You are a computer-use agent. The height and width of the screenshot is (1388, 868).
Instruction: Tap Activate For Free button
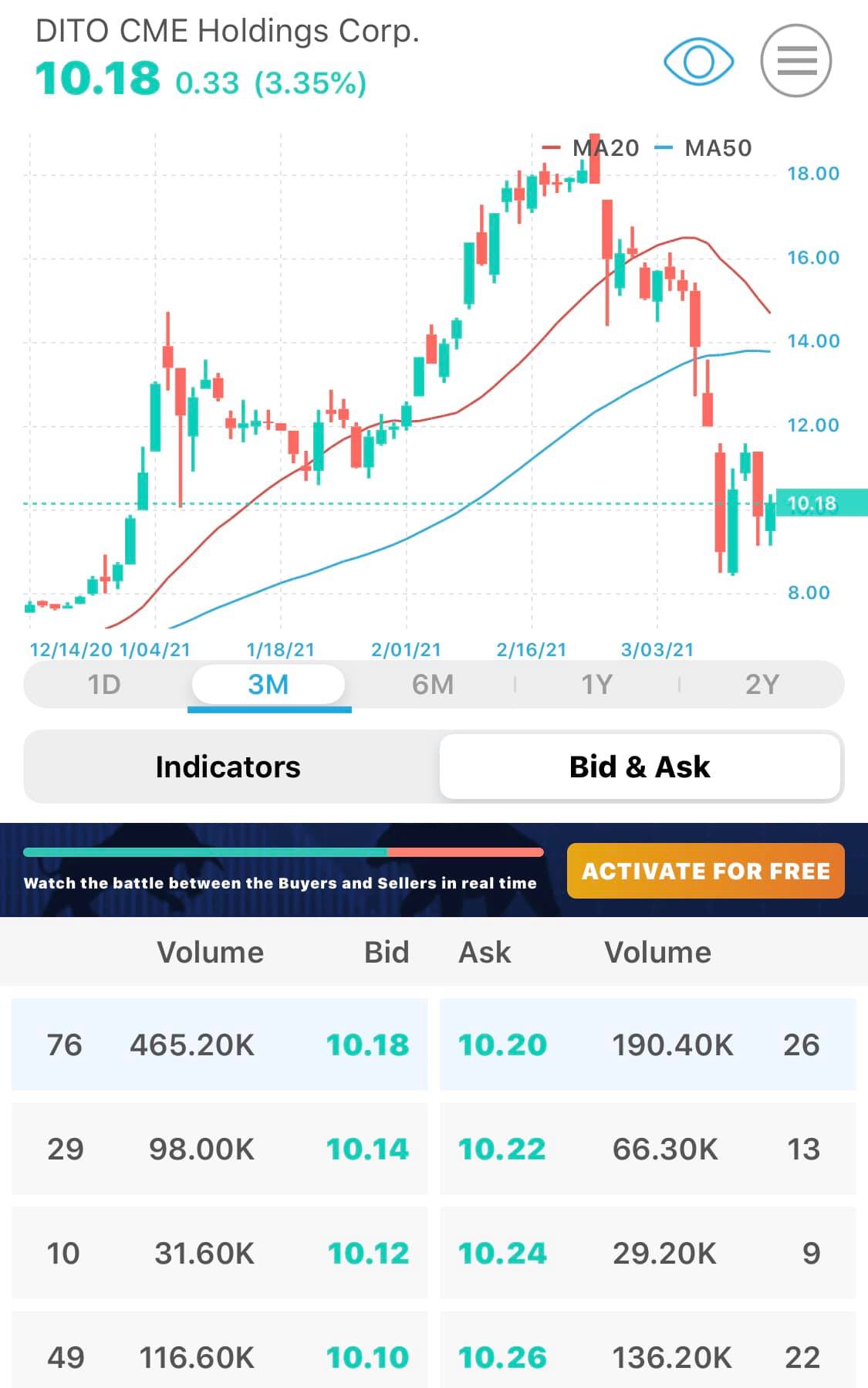[x=706, y=871]
